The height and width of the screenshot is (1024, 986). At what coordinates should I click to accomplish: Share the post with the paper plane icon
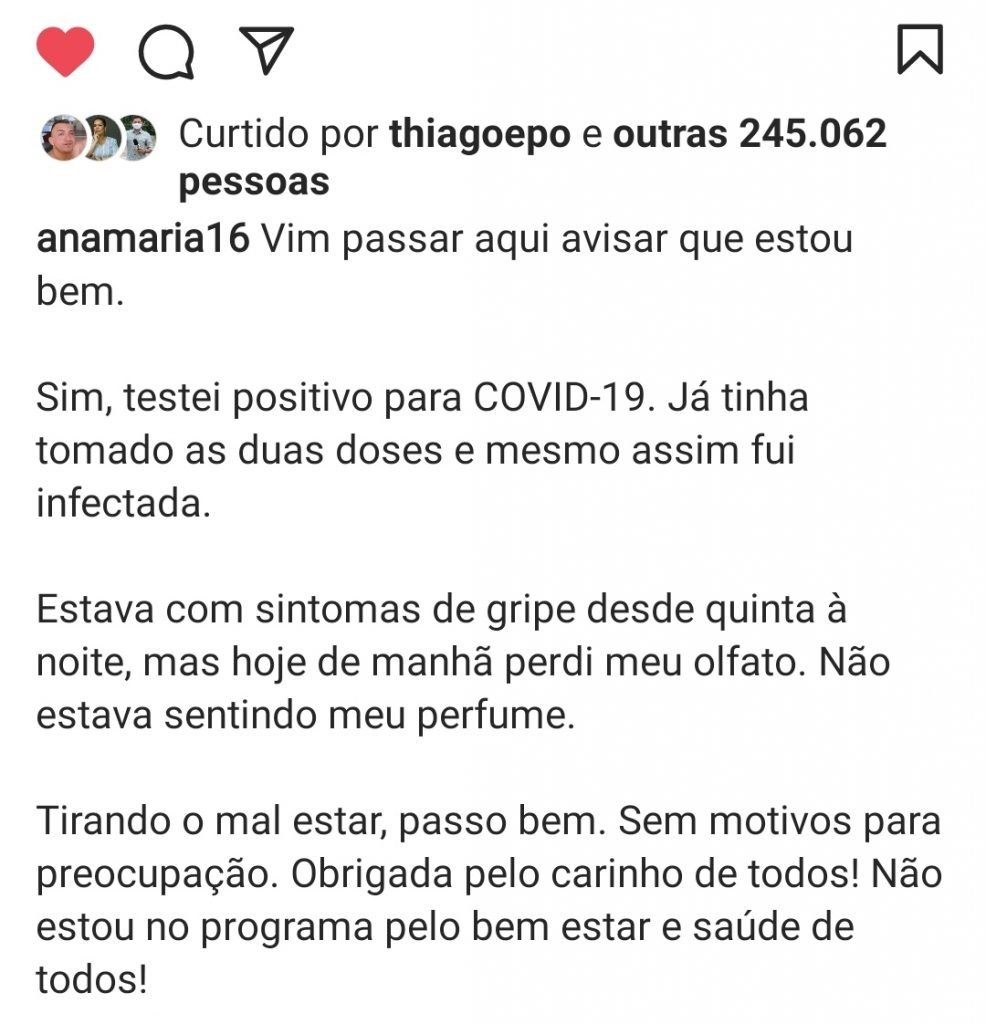pyautogui.click(x=266, y=50)
